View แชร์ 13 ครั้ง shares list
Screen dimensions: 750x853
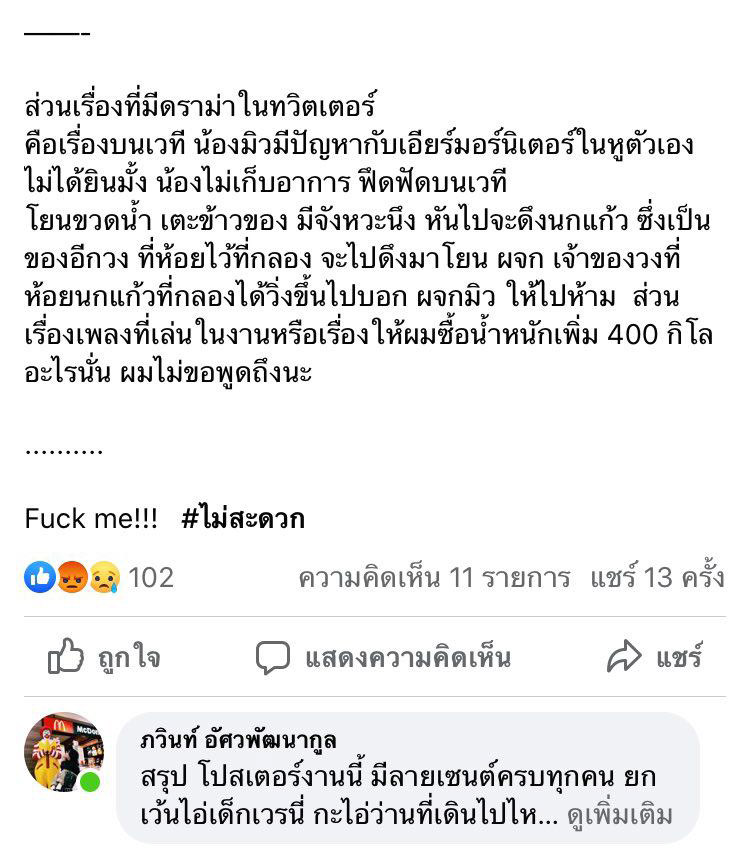(657, 577)
